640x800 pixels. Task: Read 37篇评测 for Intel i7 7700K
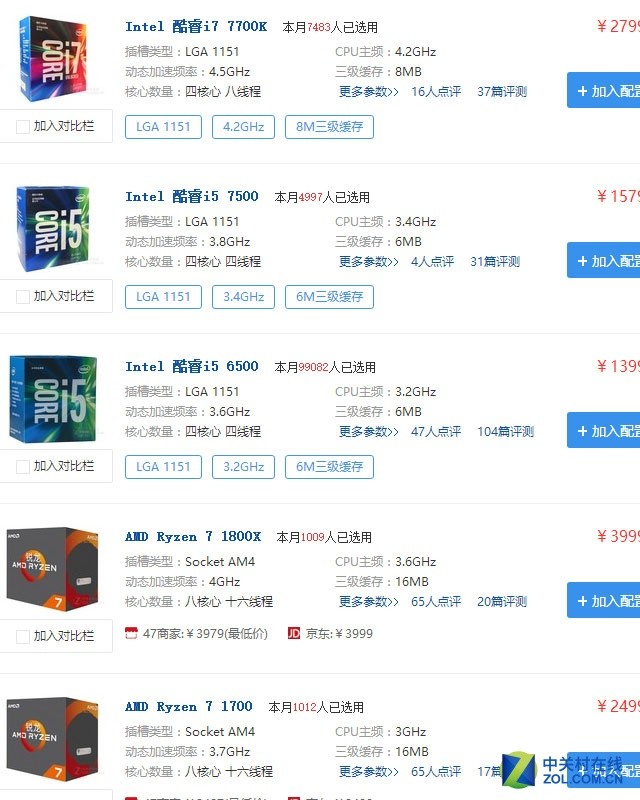tap(502, 92)
